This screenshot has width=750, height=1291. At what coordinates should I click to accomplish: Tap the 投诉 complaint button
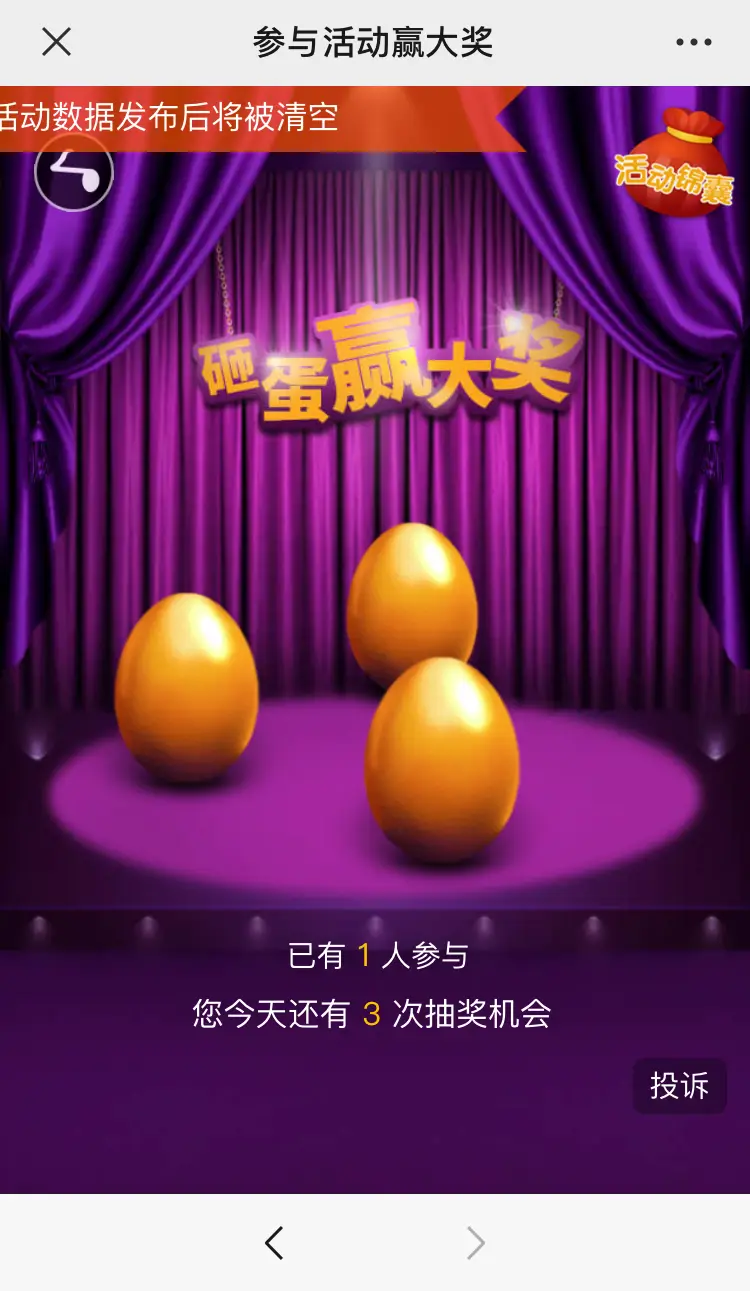[x=679, y=1085]
